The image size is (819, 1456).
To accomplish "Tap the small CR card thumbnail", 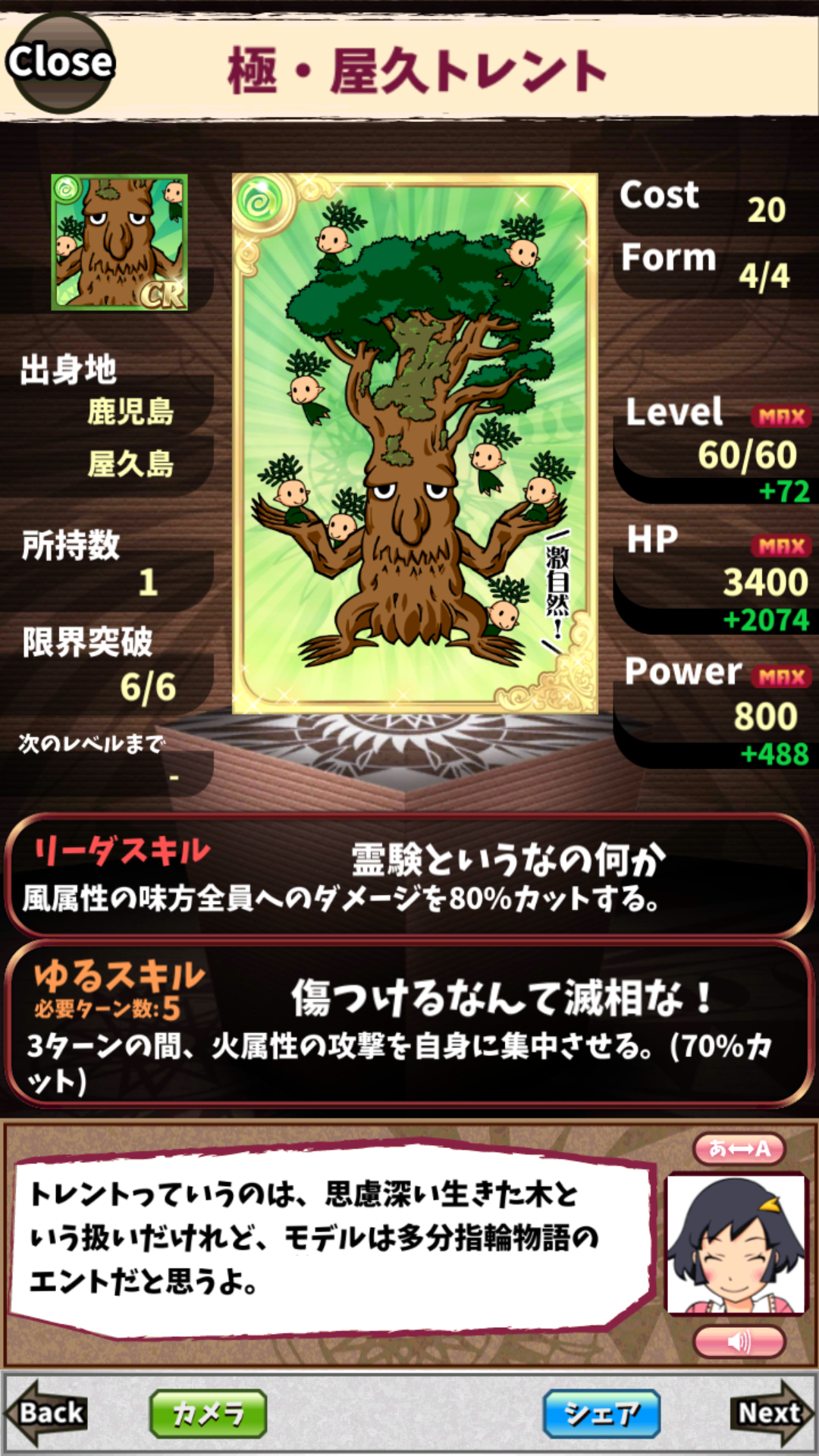I will coord(119,242).
